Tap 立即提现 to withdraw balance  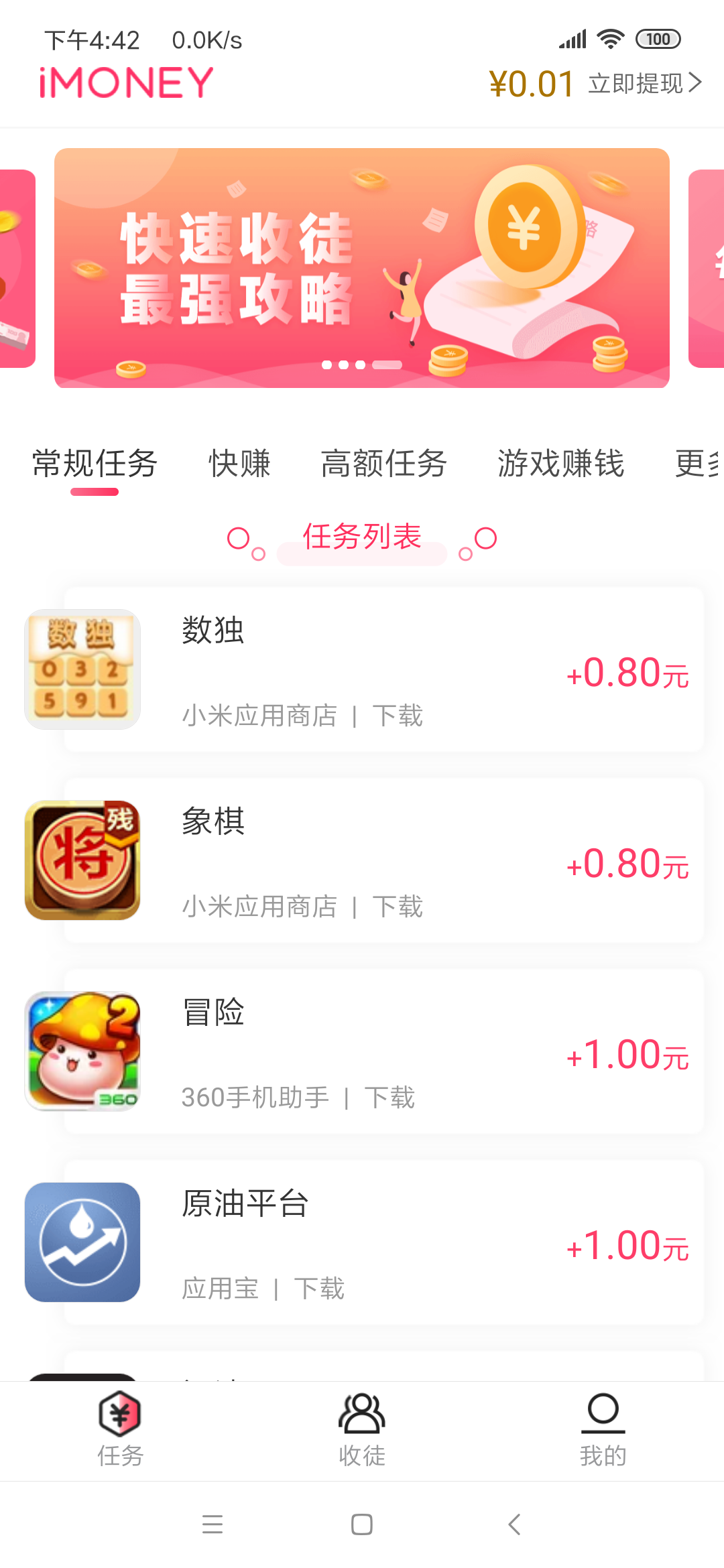point(644,84)
